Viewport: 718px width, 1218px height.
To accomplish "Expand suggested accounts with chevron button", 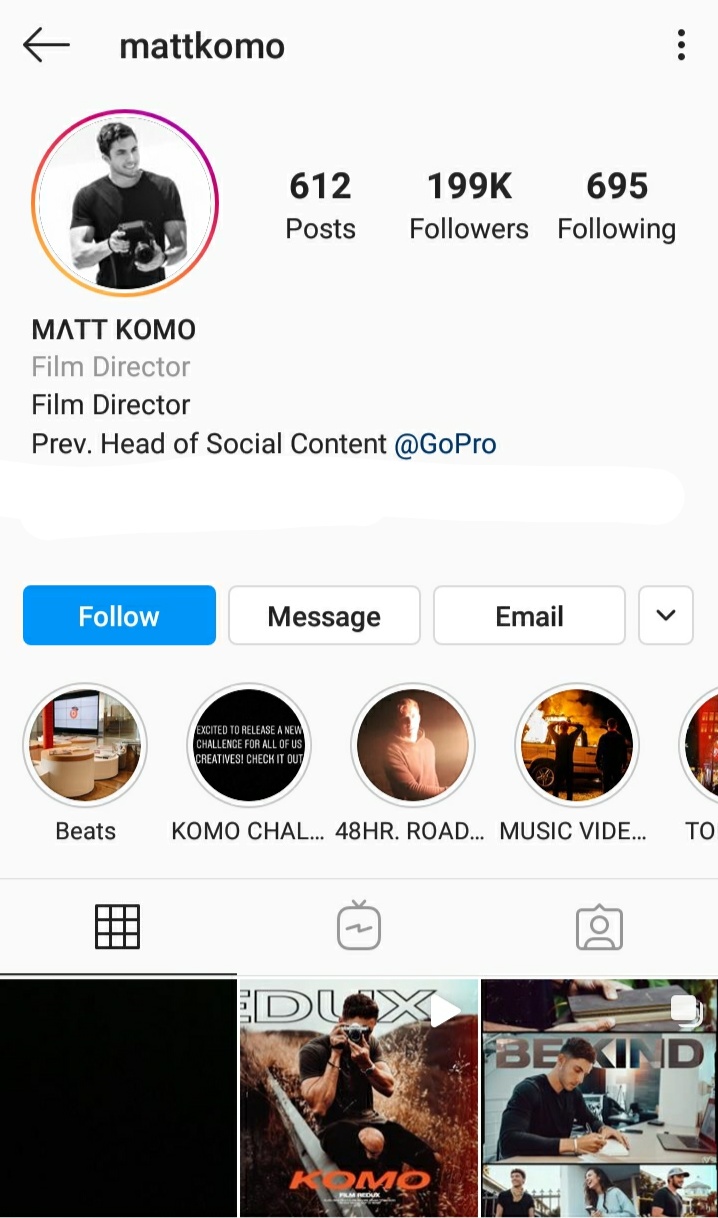I will [x=666, y=615].
